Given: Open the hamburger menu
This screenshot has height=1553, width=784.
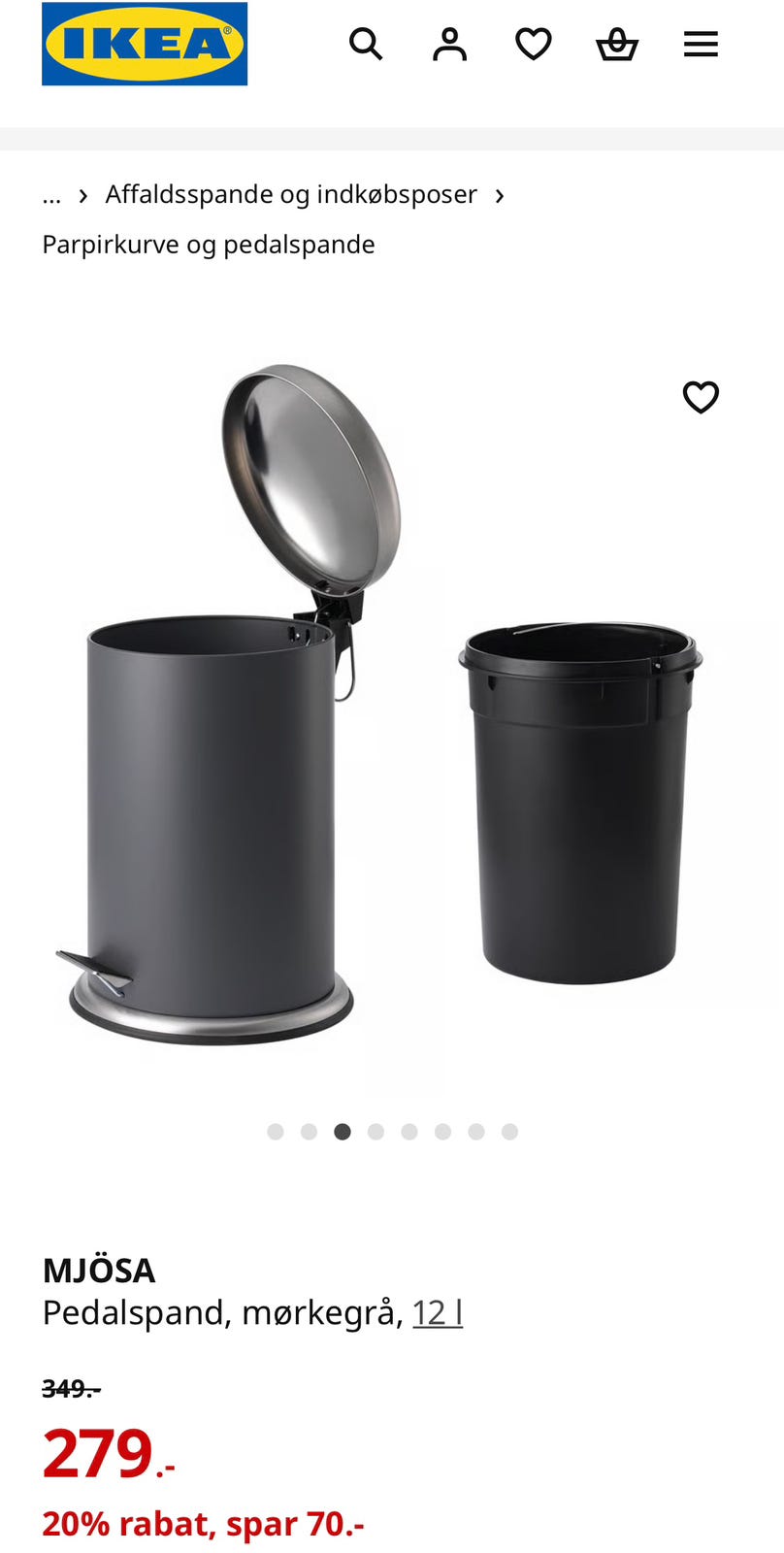Looking at the screenshot, I should pyautogui.click(x=701, y=44).
